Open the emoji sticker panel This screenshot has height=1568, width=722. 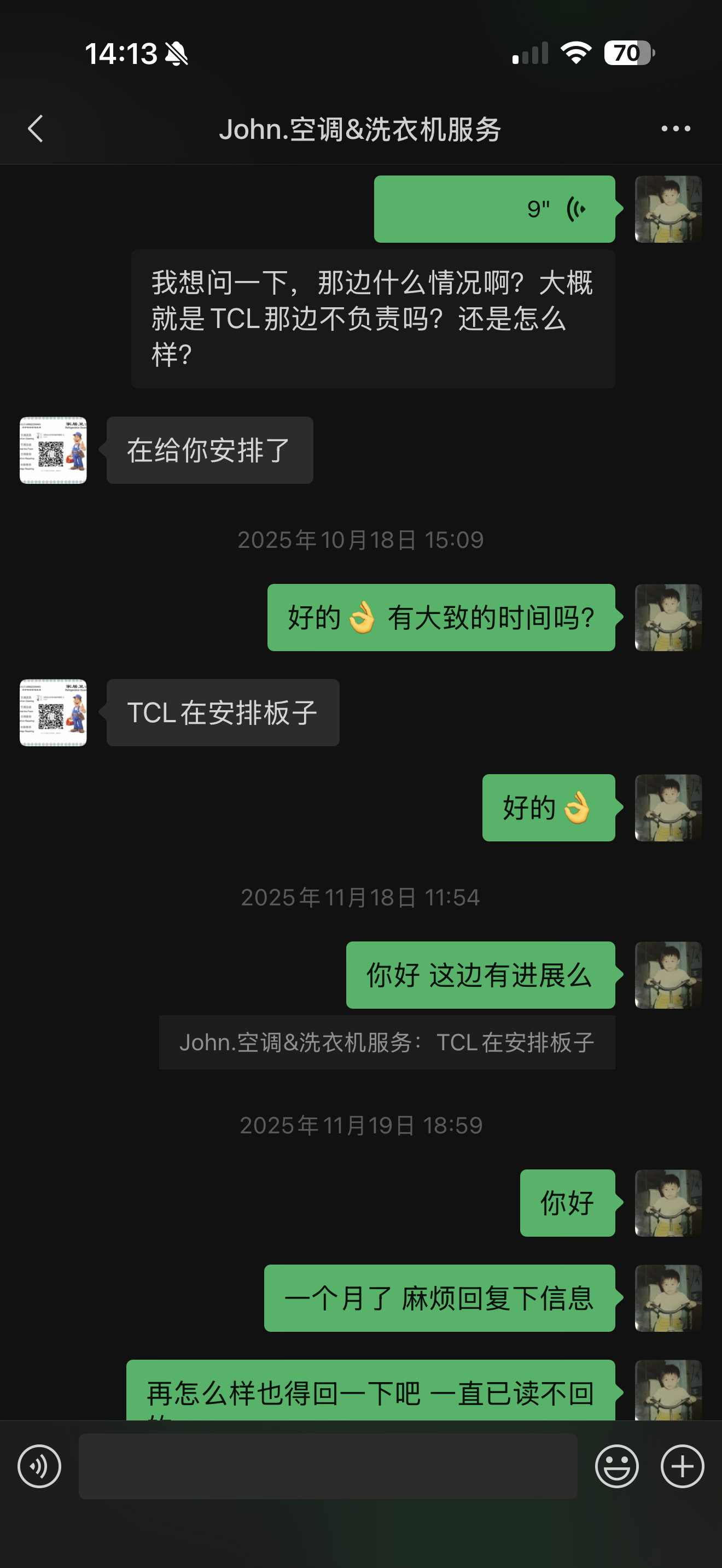click(616, 1466)
